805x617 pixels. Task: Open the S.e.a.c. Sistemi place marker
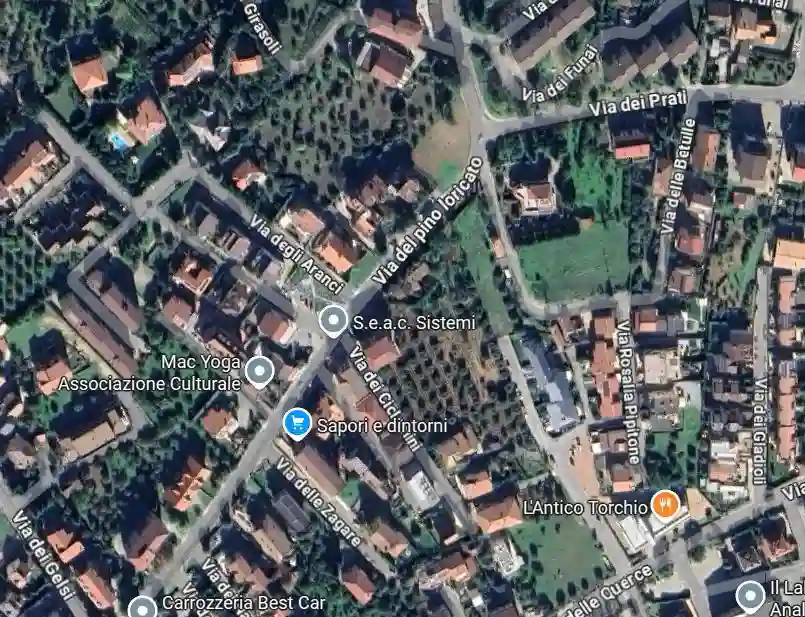[x=332, y=321]
